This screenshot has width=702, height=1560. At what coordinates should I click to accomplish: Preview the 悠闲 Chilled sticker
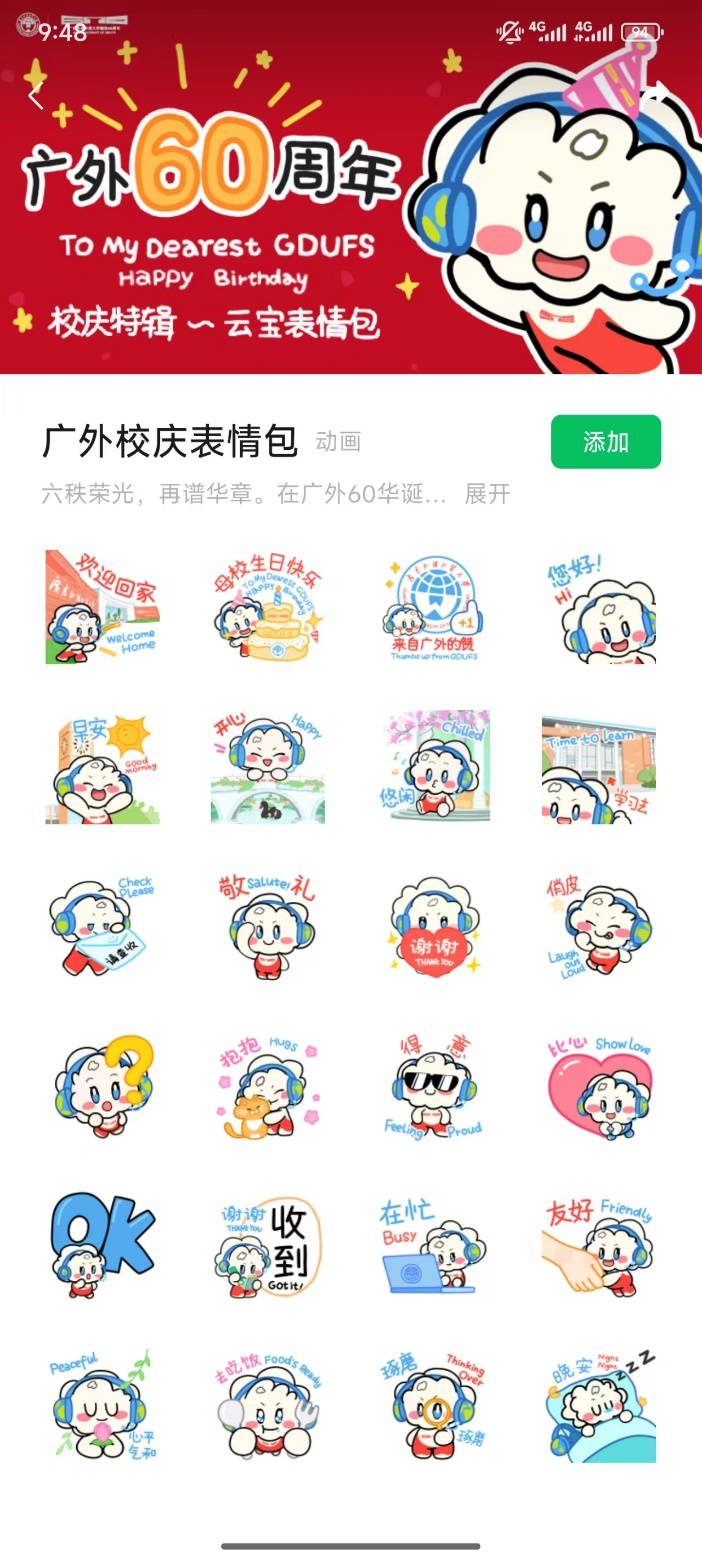433,767
